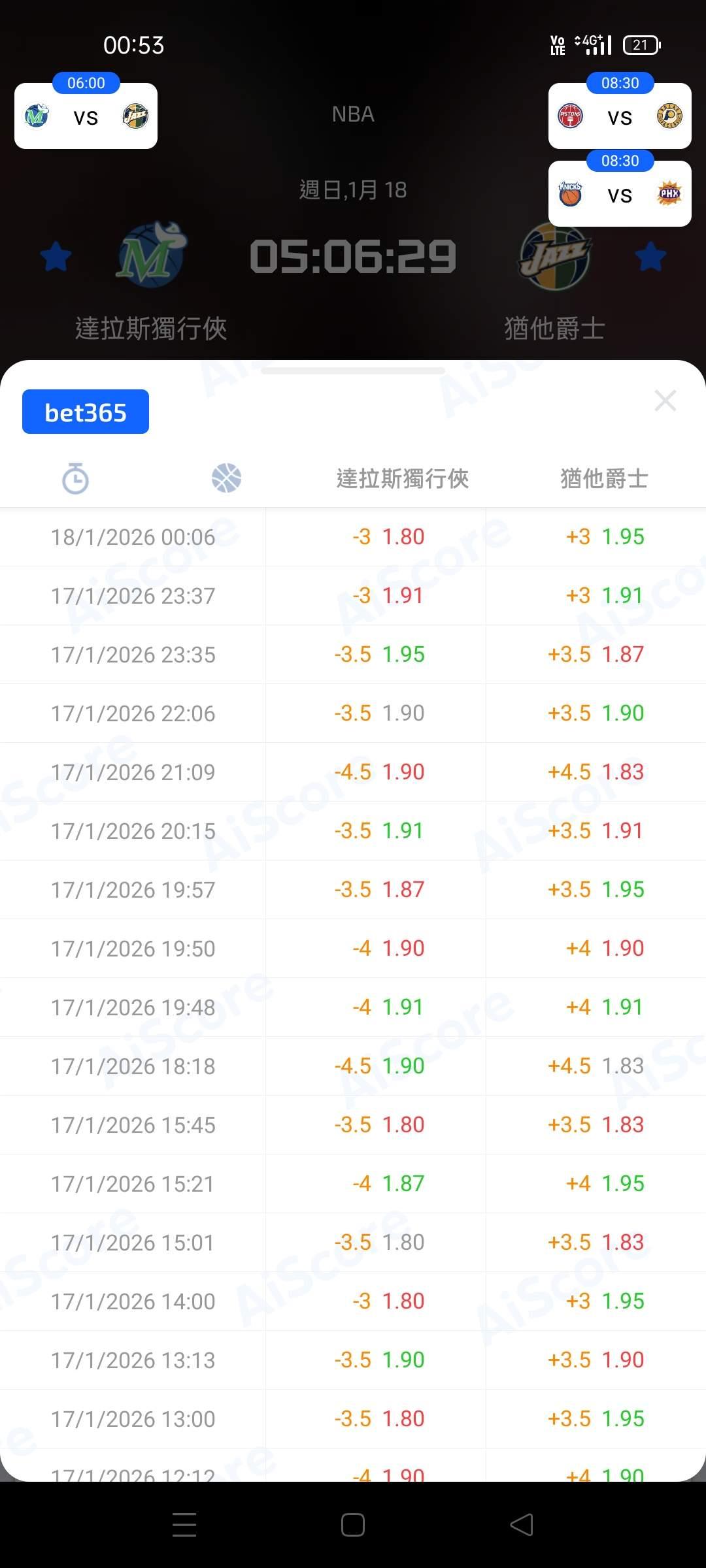The height and width of the screenshot is (1568, 706).
Task: Open the 08:30 Knicks vs Suns match card
Action: 620,194
